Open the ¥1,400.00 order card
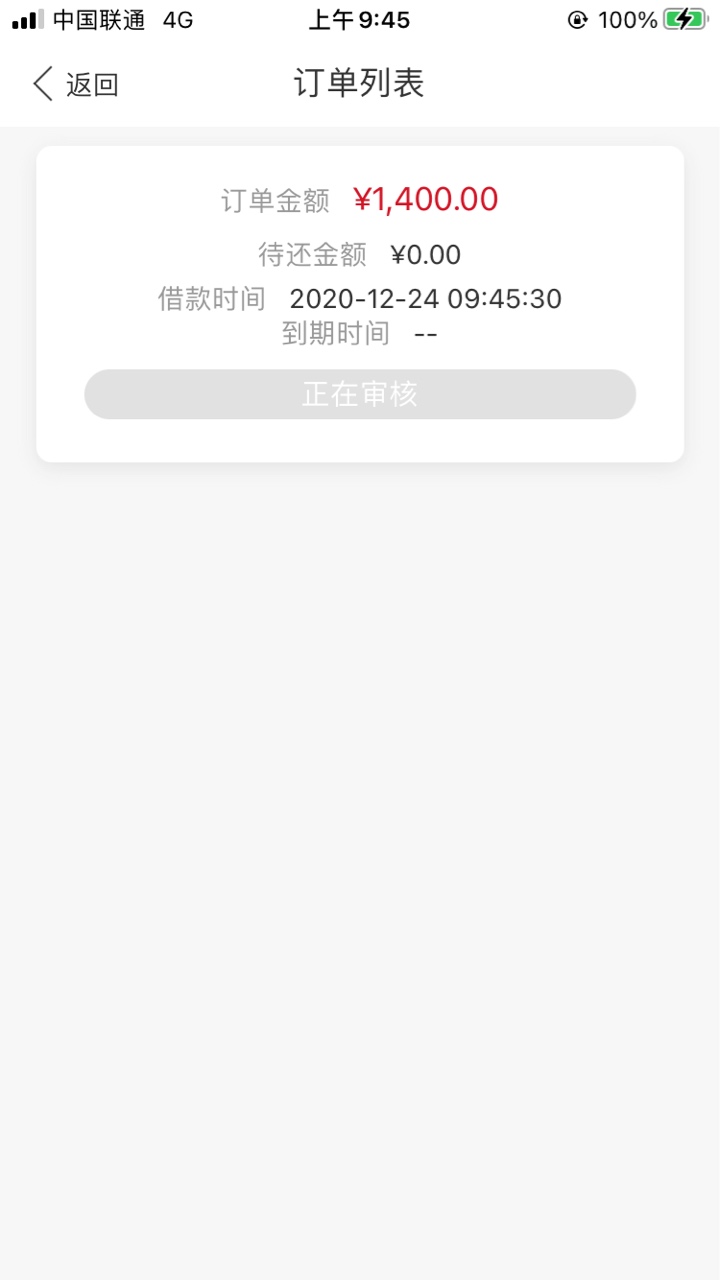The image size is (720, 1280). click(360, 304)
